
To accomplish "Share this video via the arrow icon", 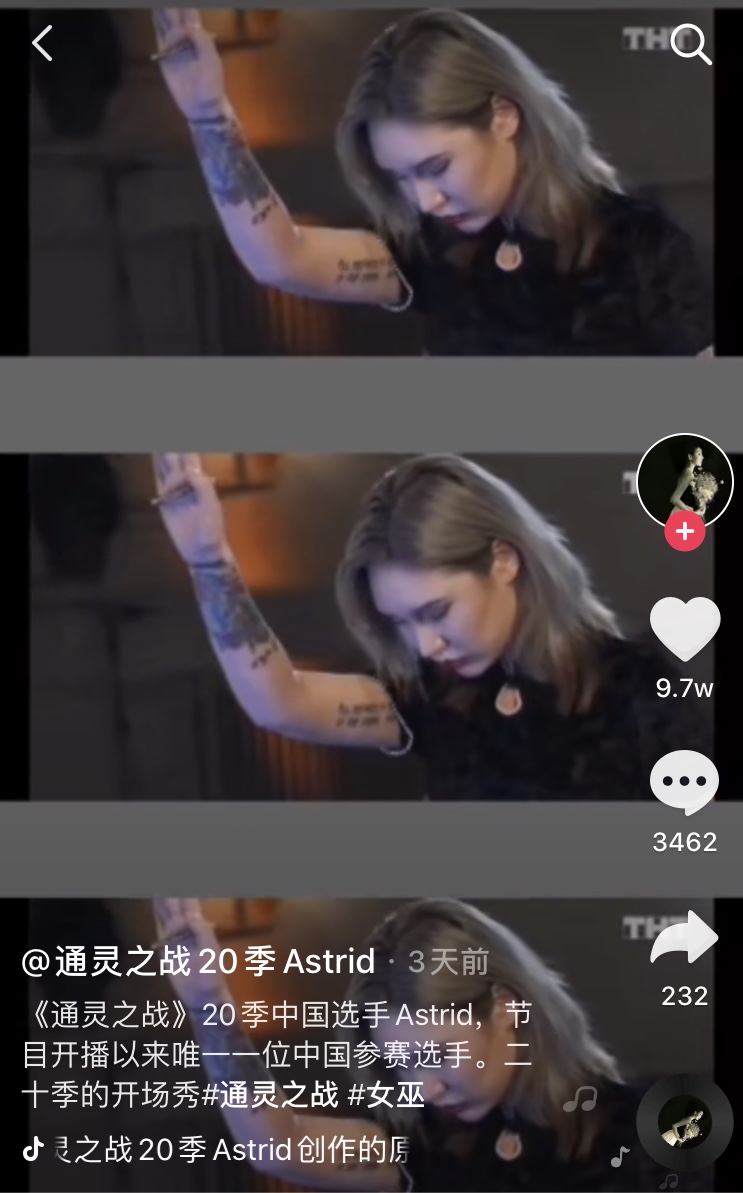I will [685, 940].
